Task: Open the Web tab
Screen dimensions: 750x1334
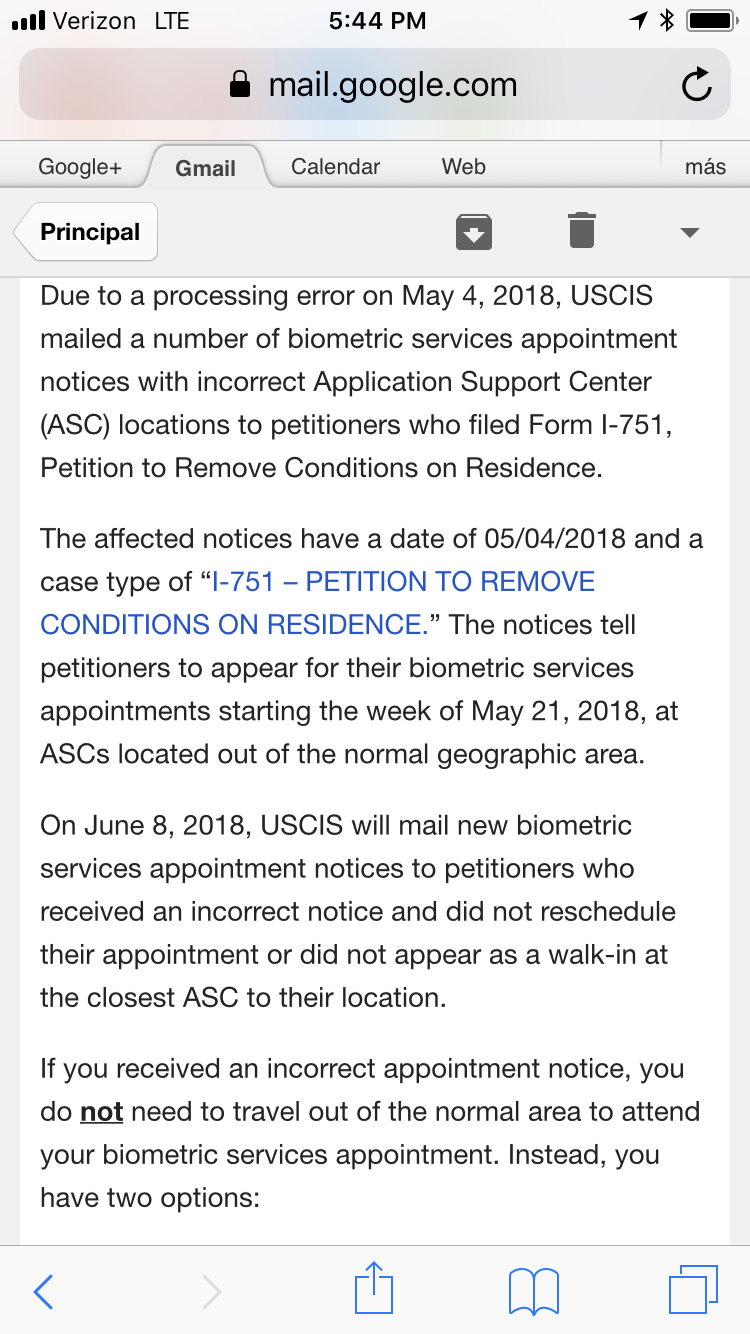Action: click(x=464, y=167)
